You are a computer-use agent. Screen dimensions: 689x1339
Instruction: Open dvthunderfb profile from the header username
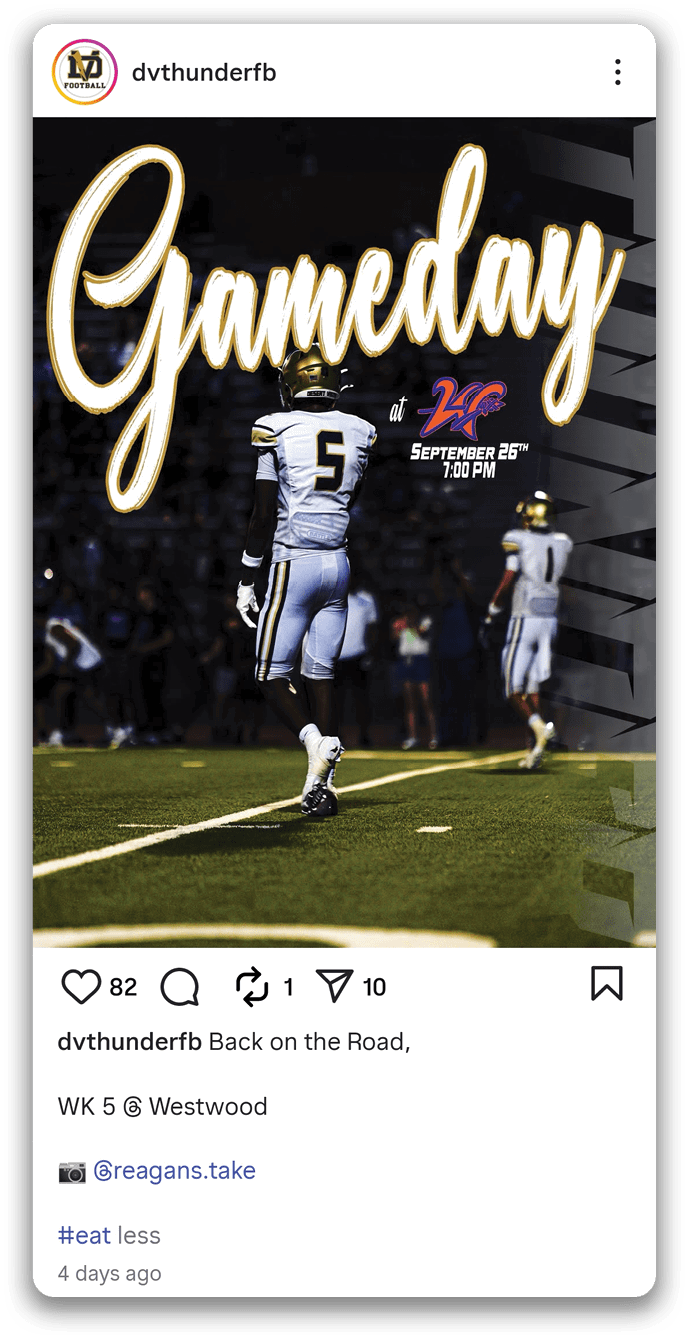click(204, 72)
